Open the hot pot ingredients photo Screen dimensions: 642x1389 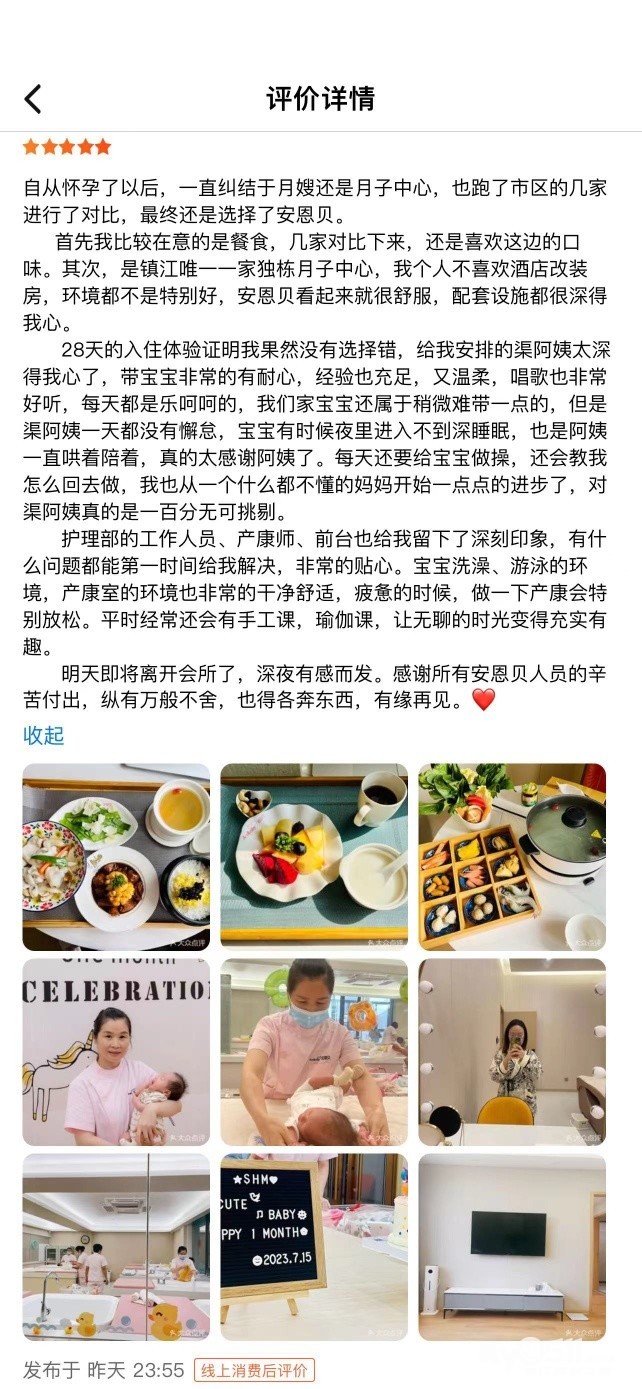pyautogui.click(x=512, y=857)
